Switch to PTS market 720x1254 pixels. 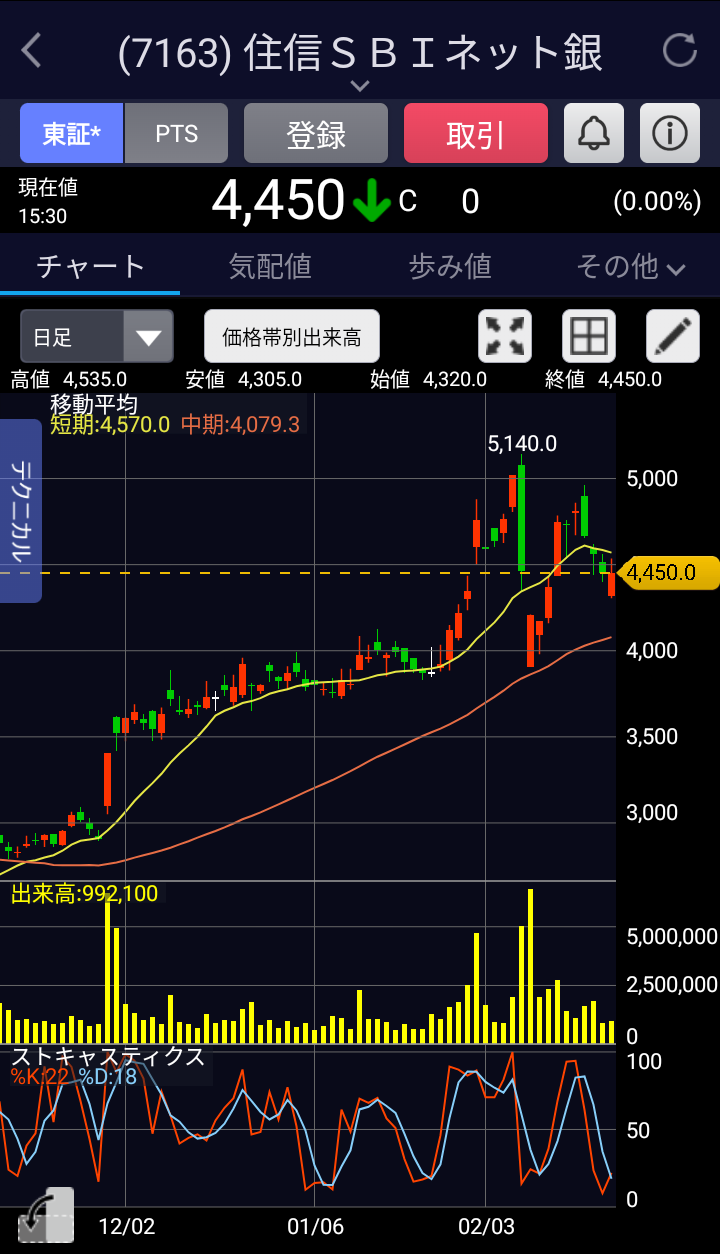[x=176, y=134]
